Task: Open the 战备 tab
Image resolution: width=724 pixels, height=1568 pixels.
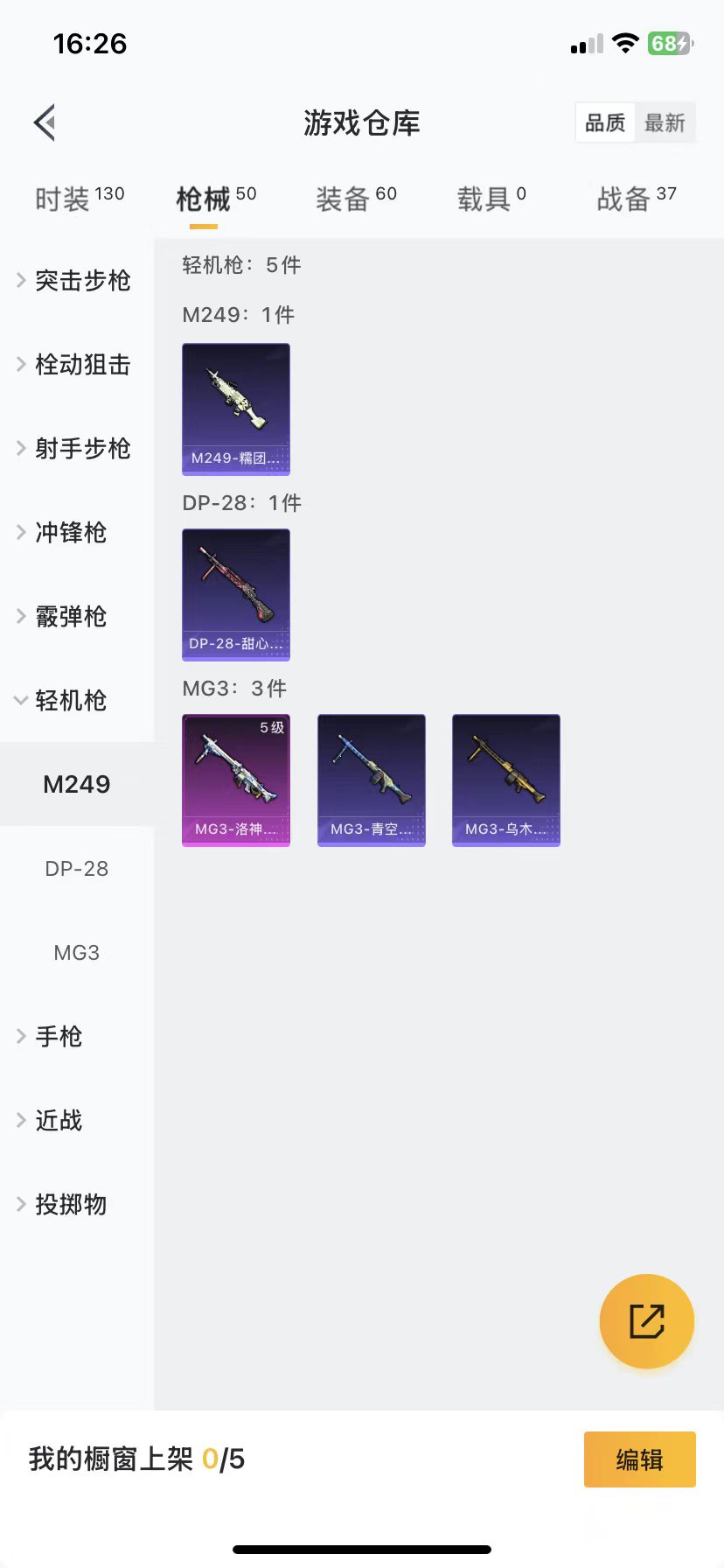Action: click(x=637, y=199)
